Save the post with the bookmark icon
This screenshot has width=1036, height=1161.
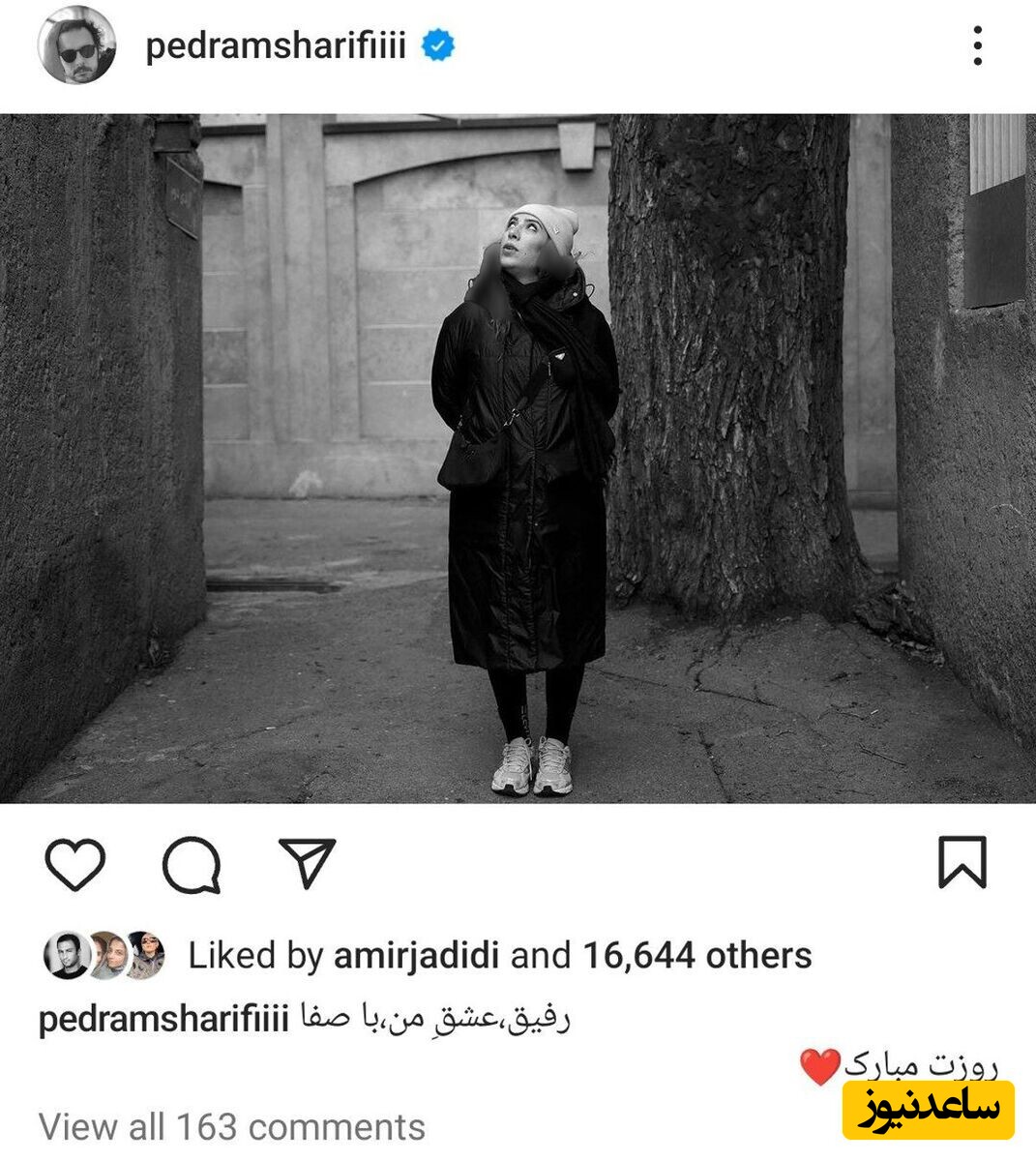click(x=962, y=862)
